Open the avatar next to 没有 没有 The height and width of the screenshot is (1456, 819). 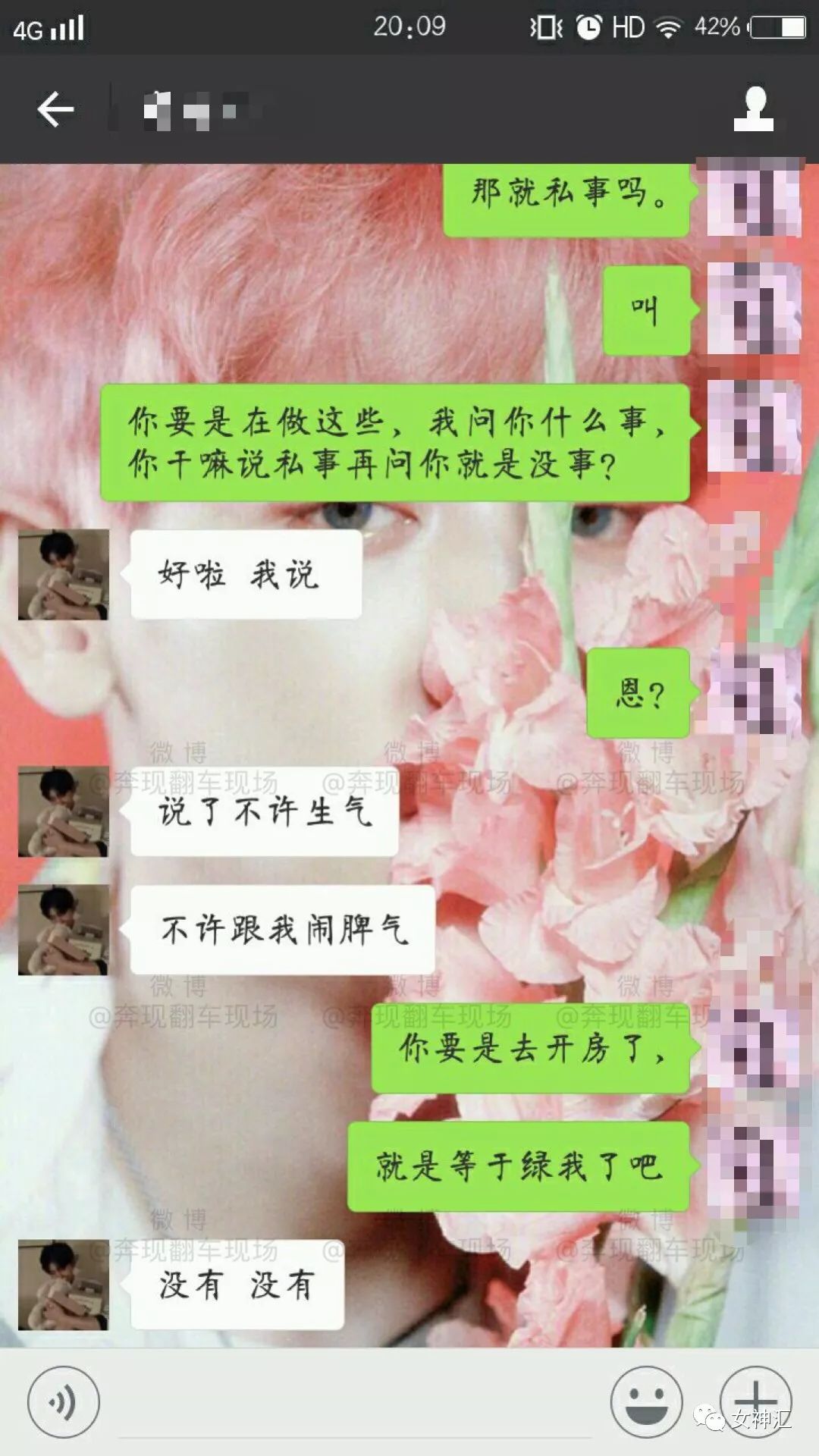pos(64,1285)
